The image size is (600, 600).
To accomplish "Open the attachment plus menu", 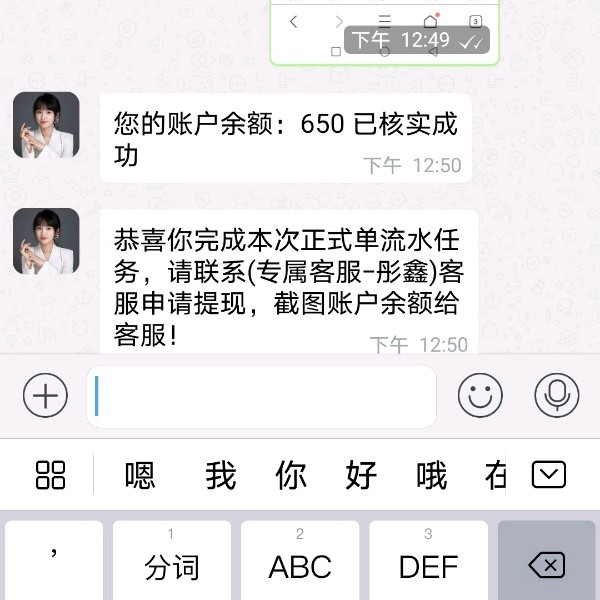I will 45,396.
